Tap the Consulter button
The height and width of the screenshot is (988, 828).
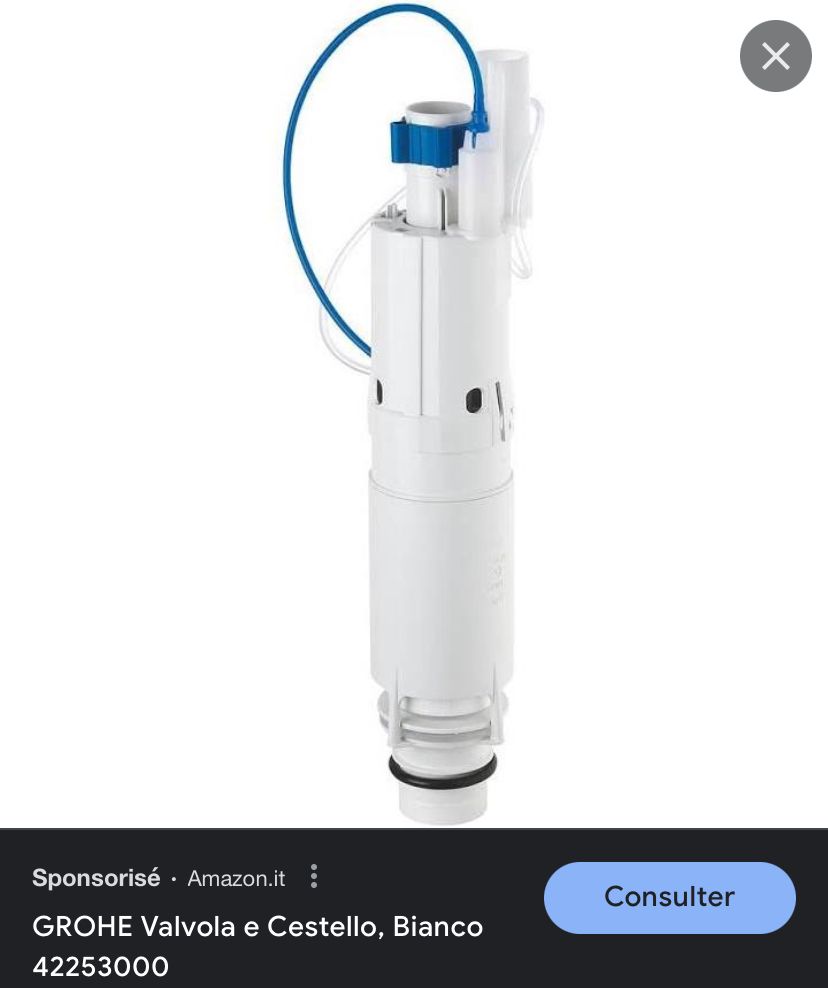[669, 897]
